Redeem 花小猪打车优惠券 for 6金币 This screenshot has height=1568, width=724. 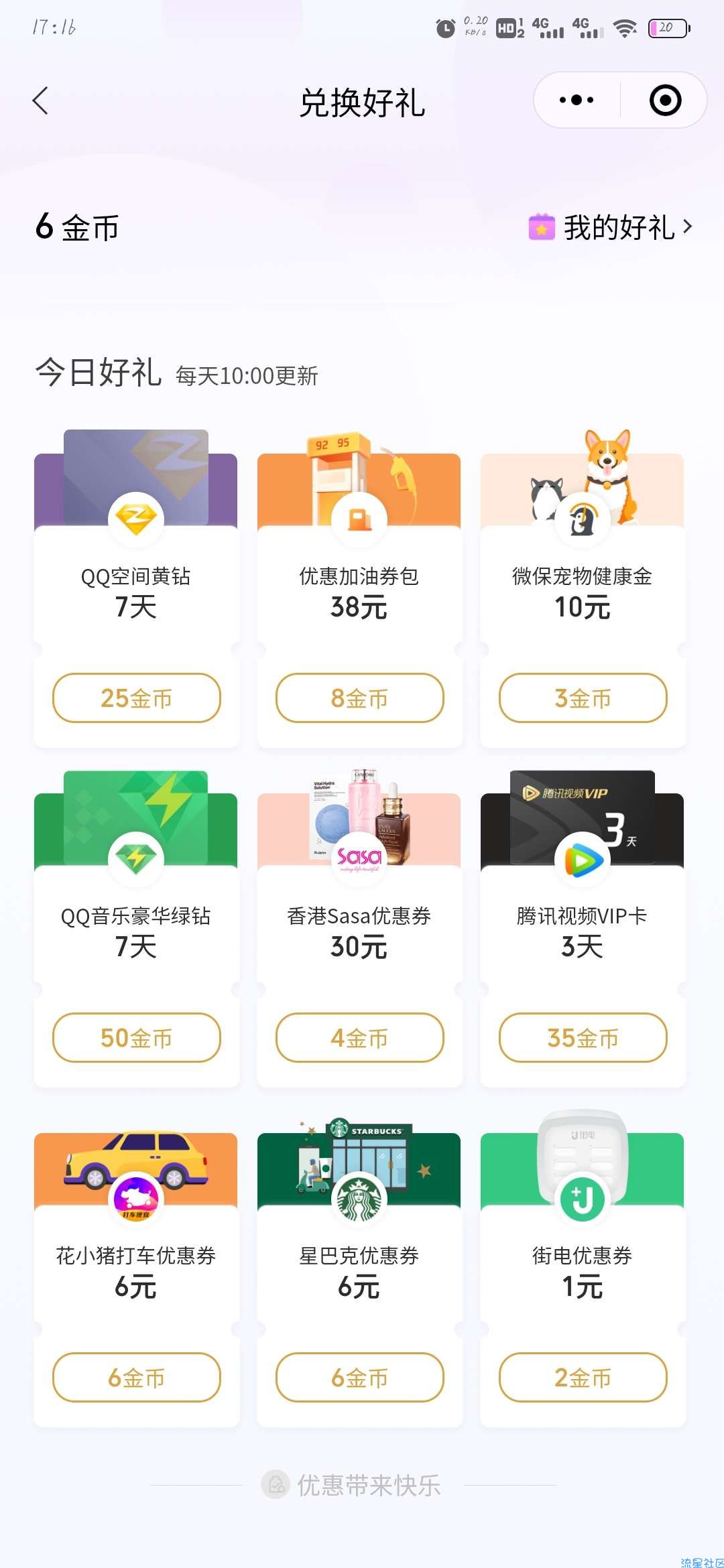[x=136, y=1378]
